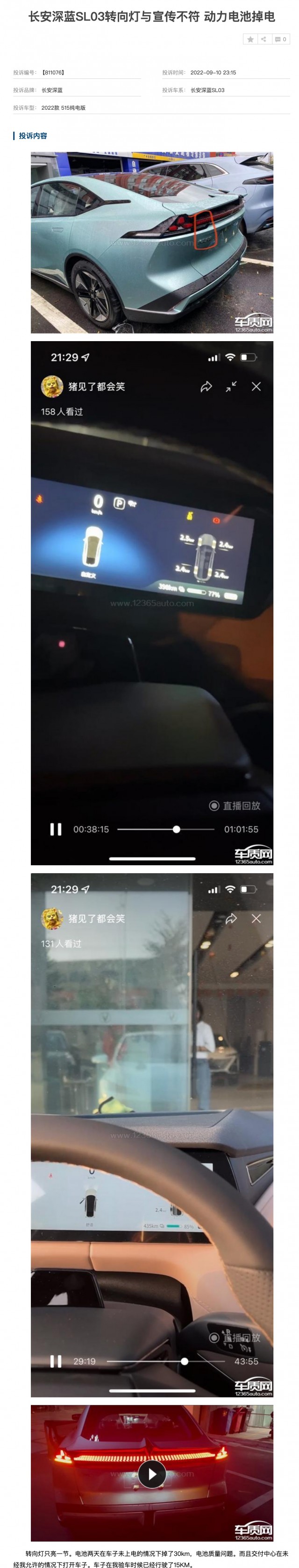Play the red tail light video

pos(152,1474)
